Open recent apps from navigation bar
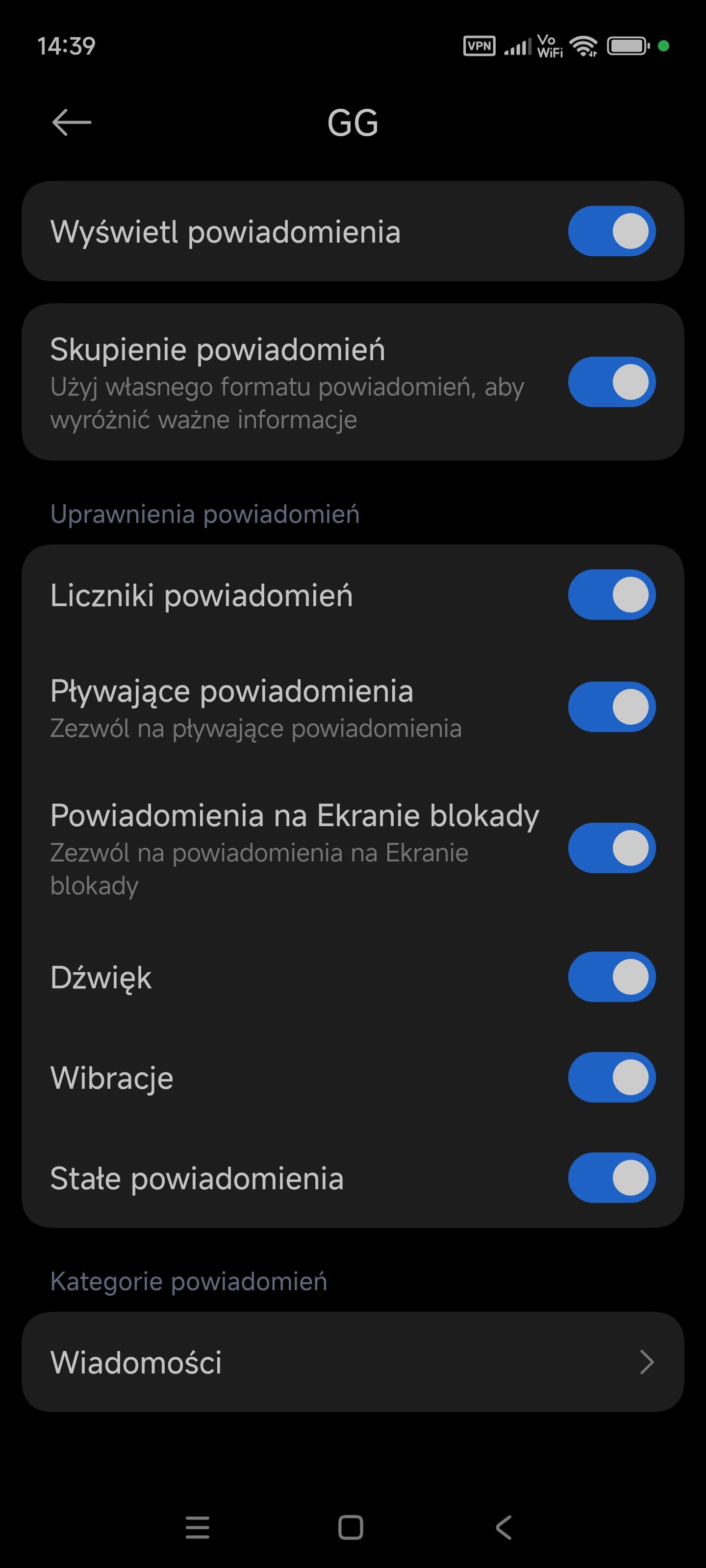The width and height of the screenshot is (706, 1568). (x=198, y=1527)
